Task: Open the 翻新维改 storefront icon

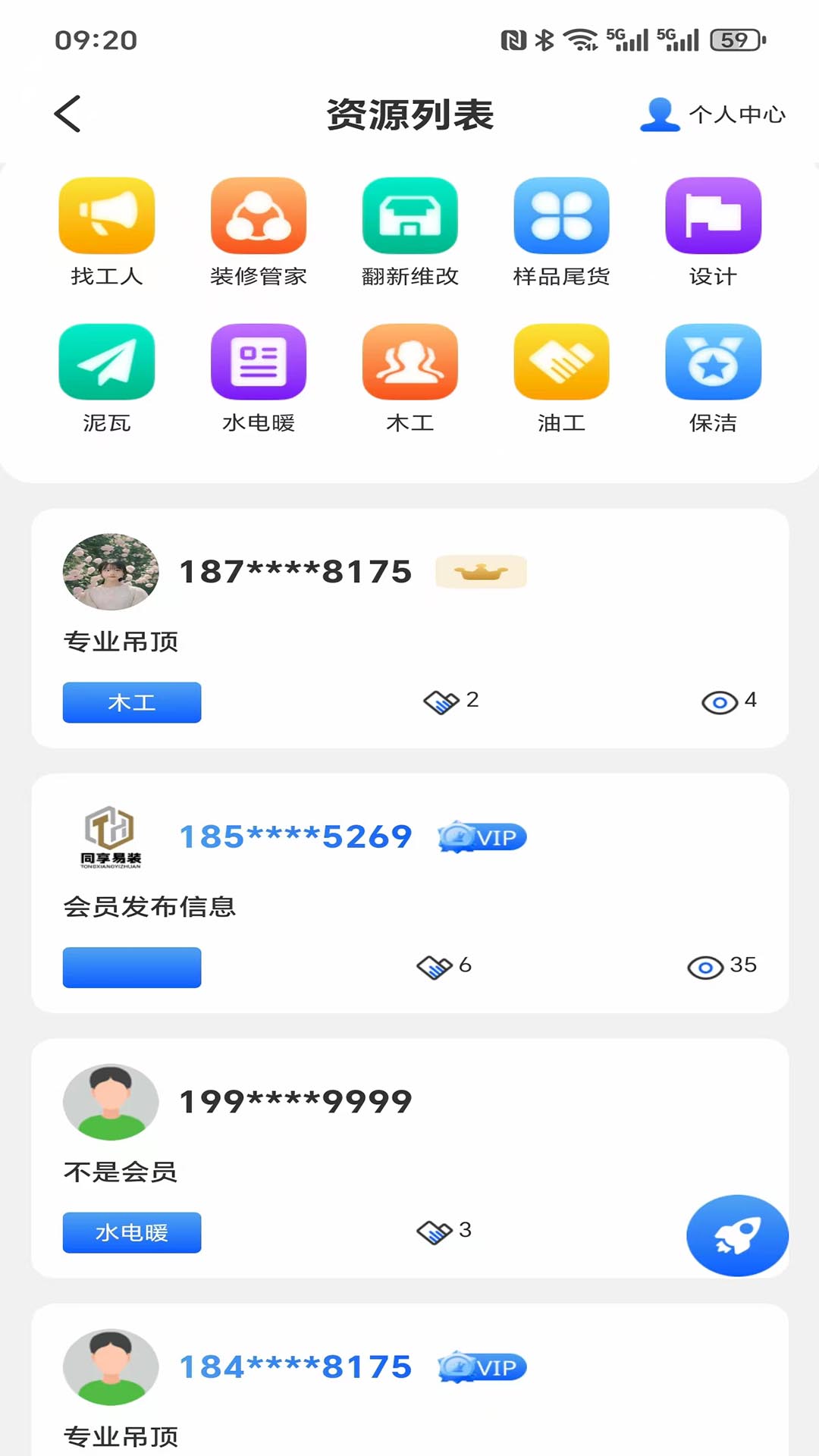Action: click(x=410, y=215)
